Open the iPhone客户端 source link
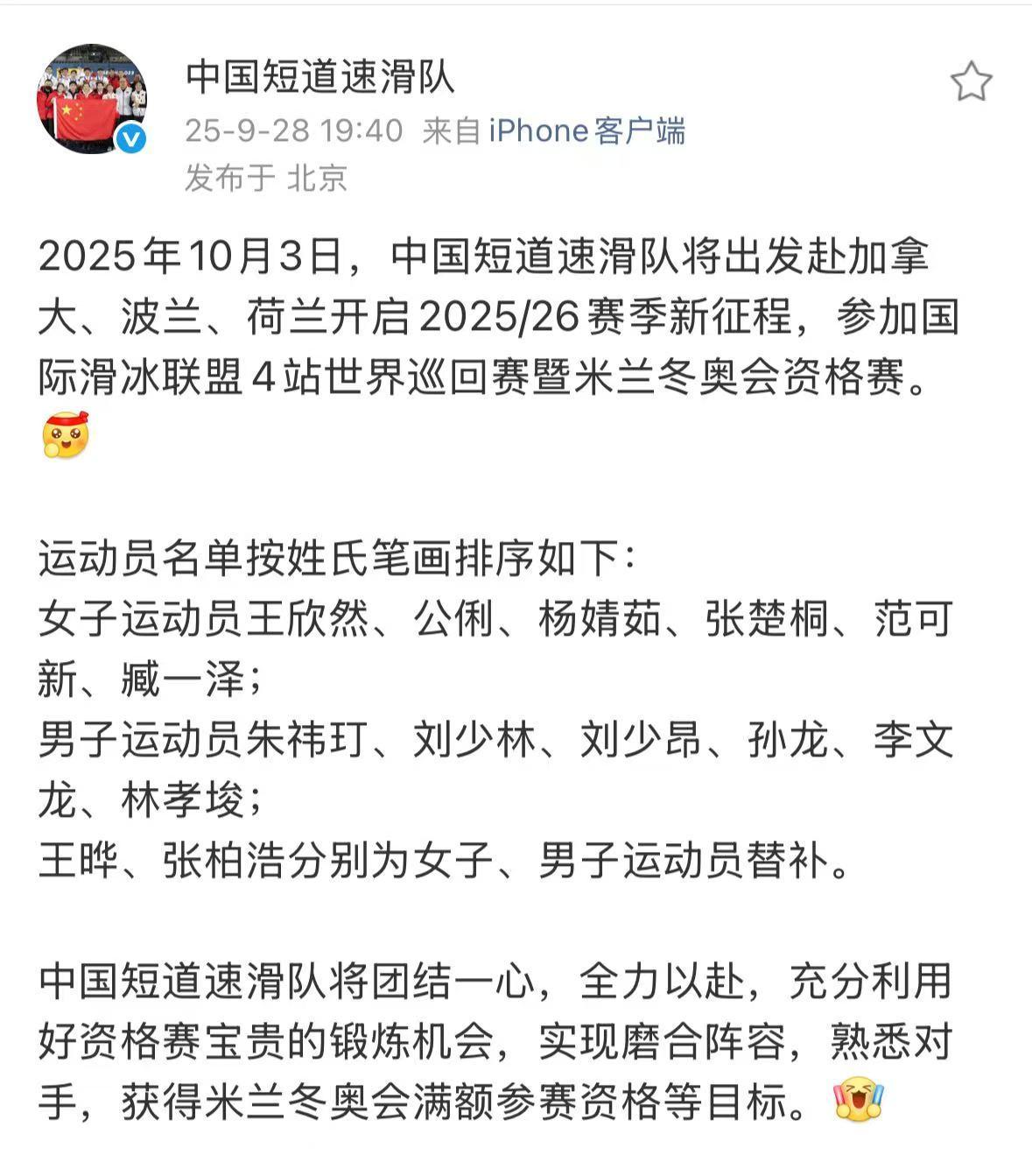 click(x=586, y=131)
